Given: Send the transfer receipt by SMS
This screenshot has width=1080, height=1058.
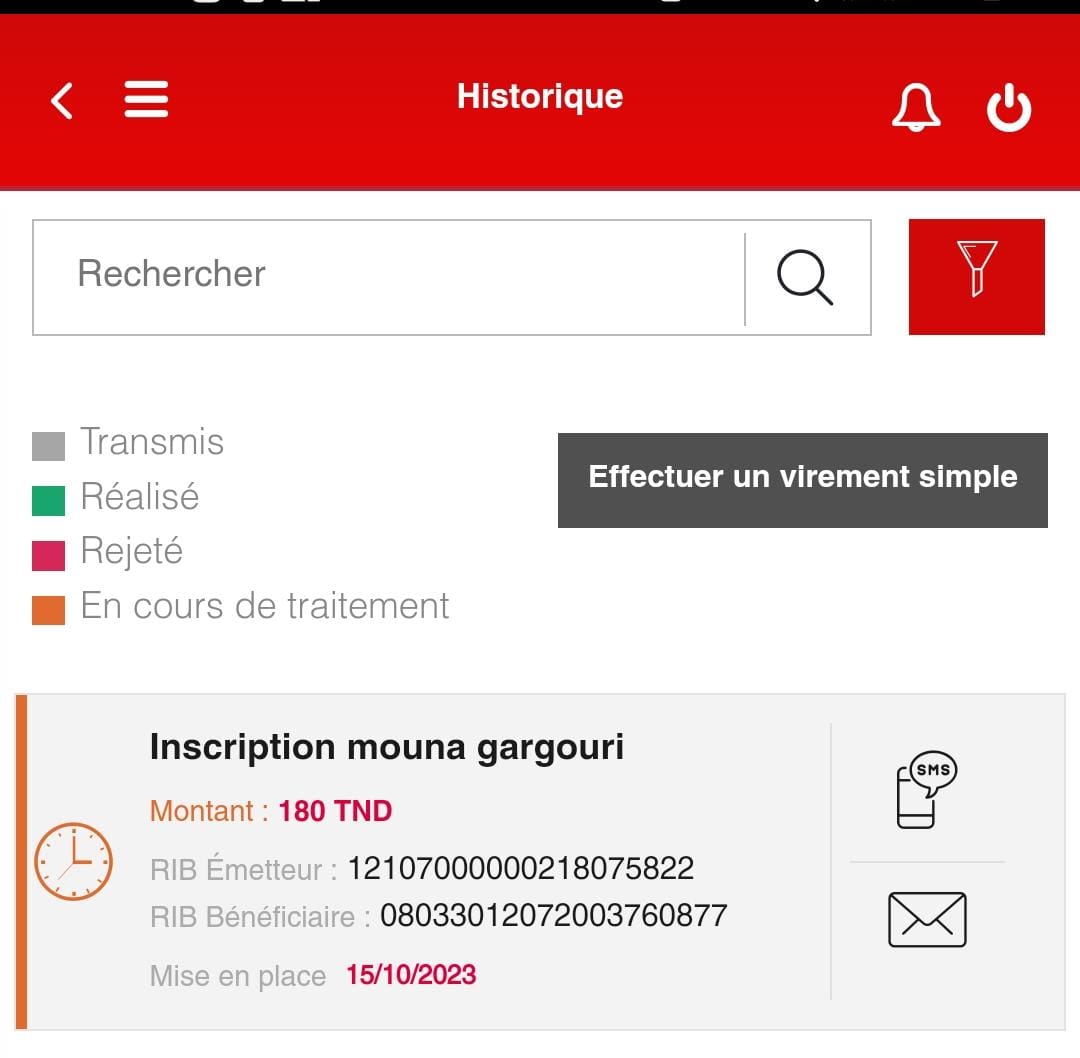Looking at the screenshot, I should point(925,790).
